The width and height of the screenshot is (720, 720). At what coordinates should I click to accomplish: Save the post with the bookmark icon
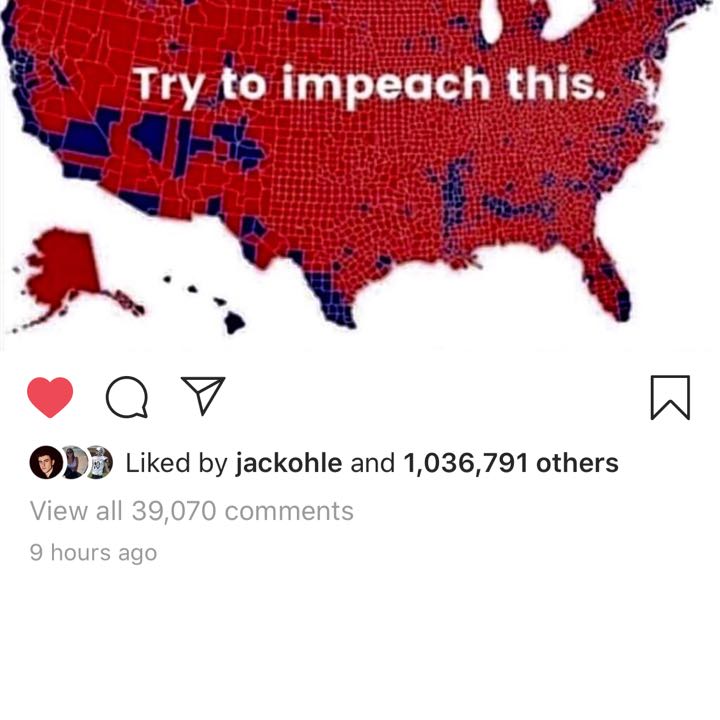(669, 397)
